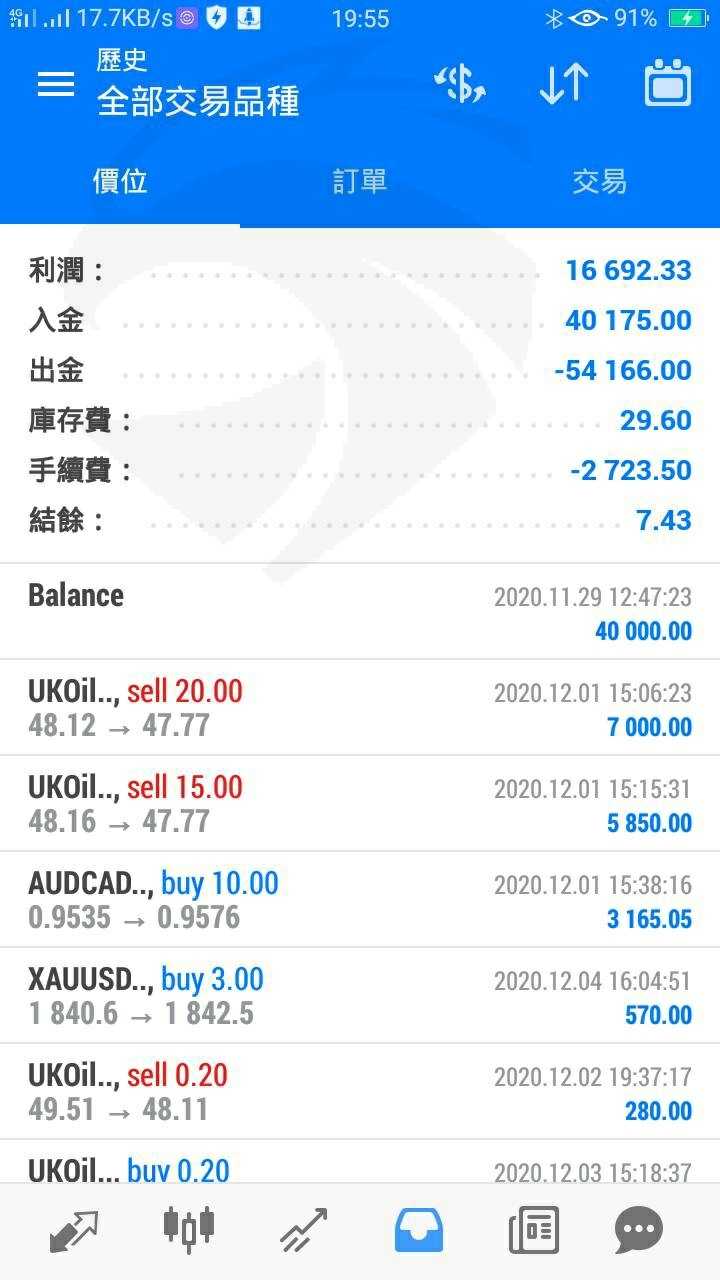Go to the quotes arrows tab
Image resolution: width=720 pixels, height=1280 pixels.
[x=74, y=1230]
